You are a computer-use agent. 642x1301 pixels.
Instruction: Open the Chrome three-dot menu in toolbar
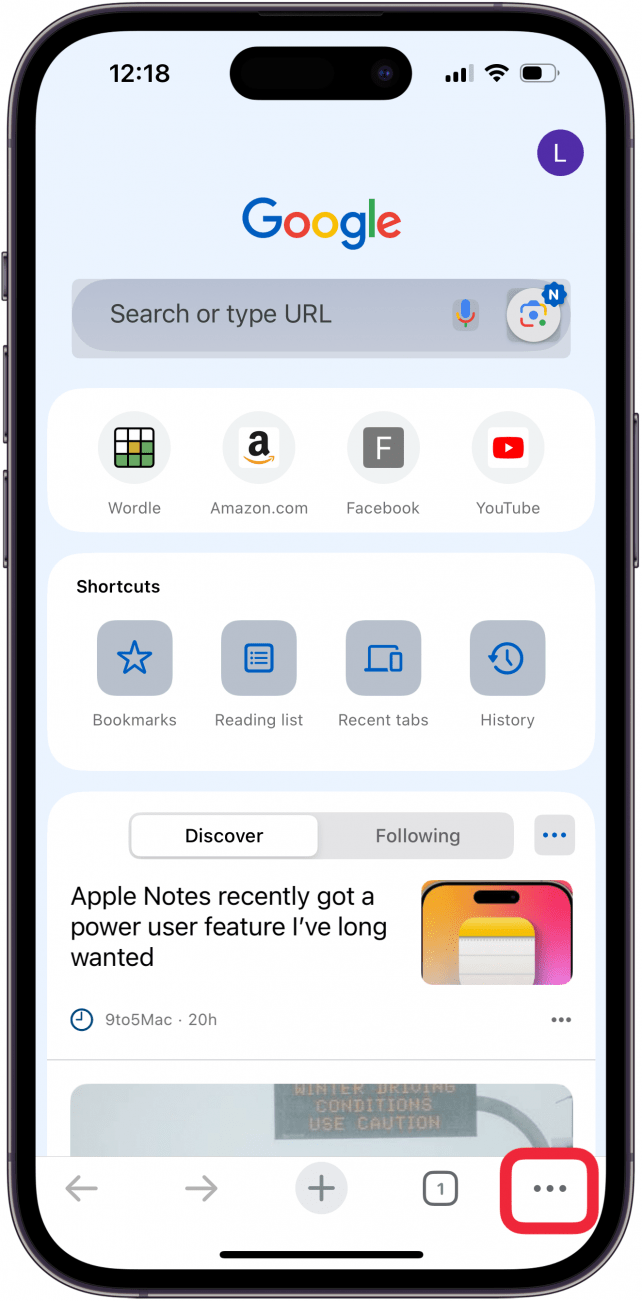[x=550, y=1188]
